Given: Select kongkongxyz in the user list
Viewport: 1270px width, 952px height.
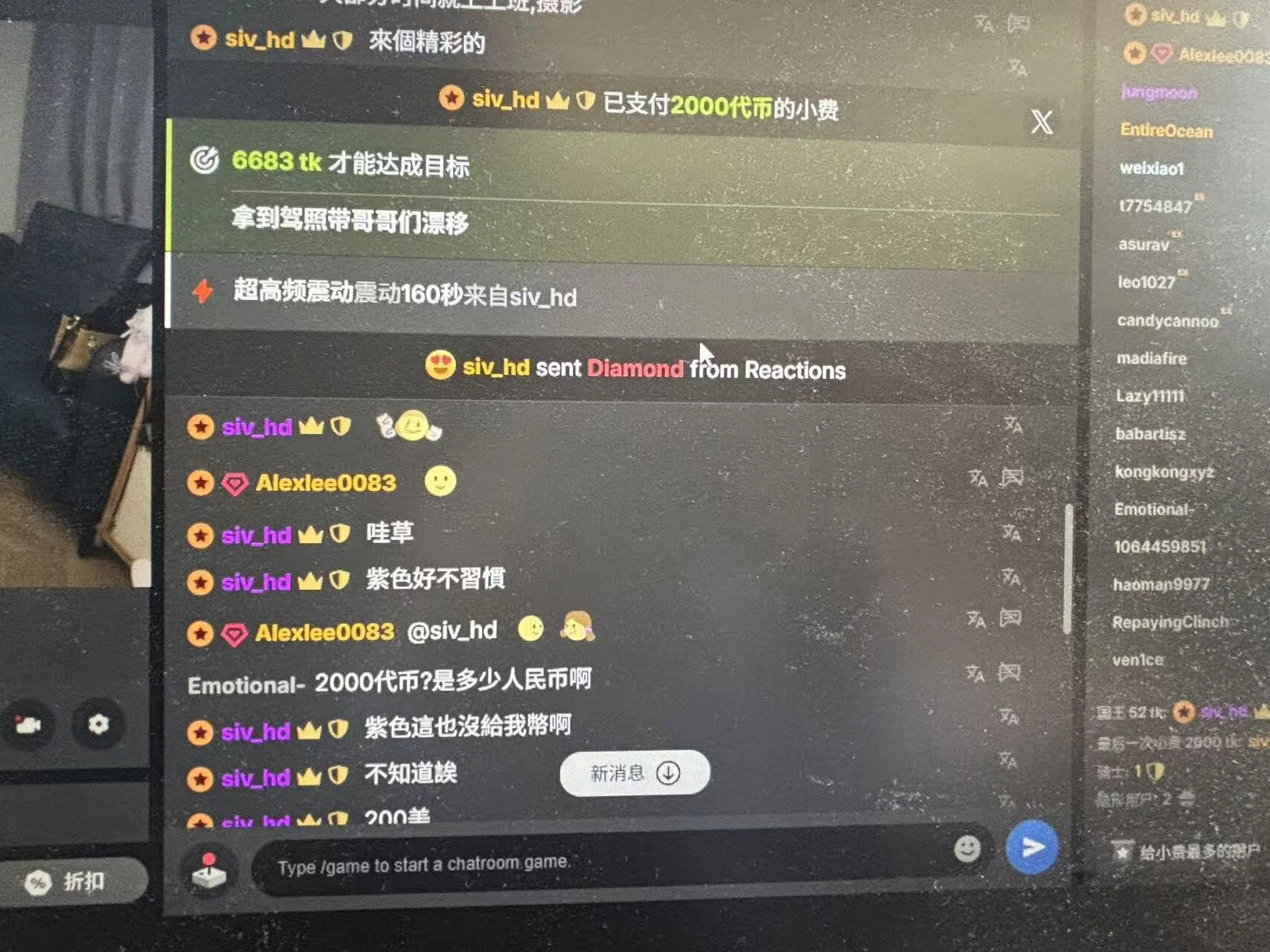Looking at the screenshot, I should (1164, 472).
